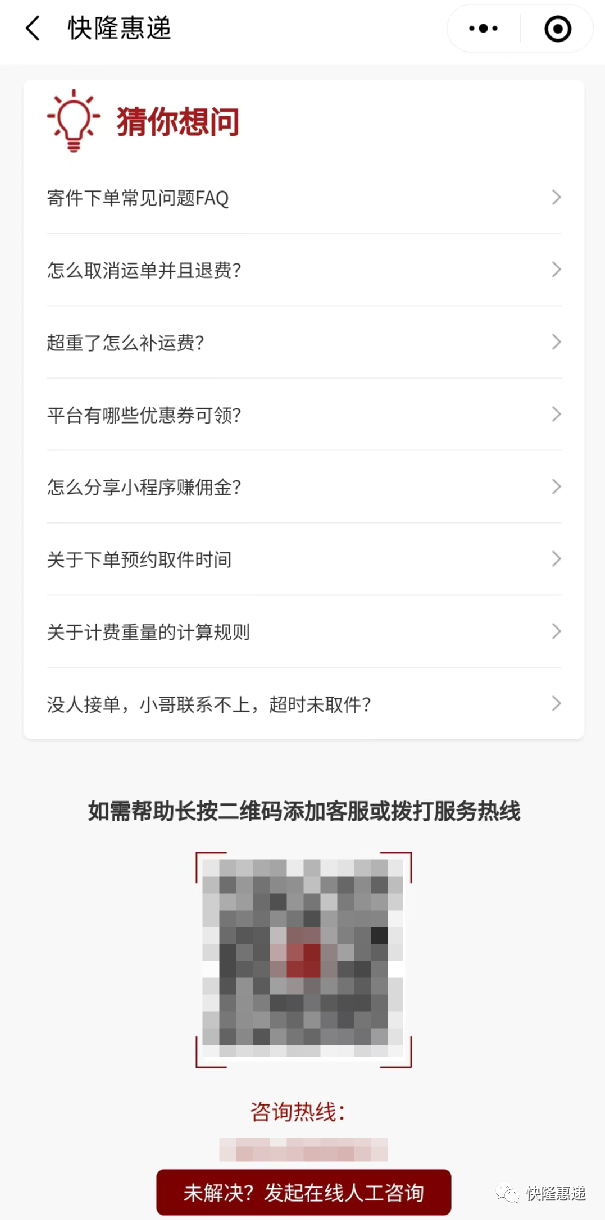Open the mini program more-options menu
This screenshot has height=1220, width=605.
point(484,29)
